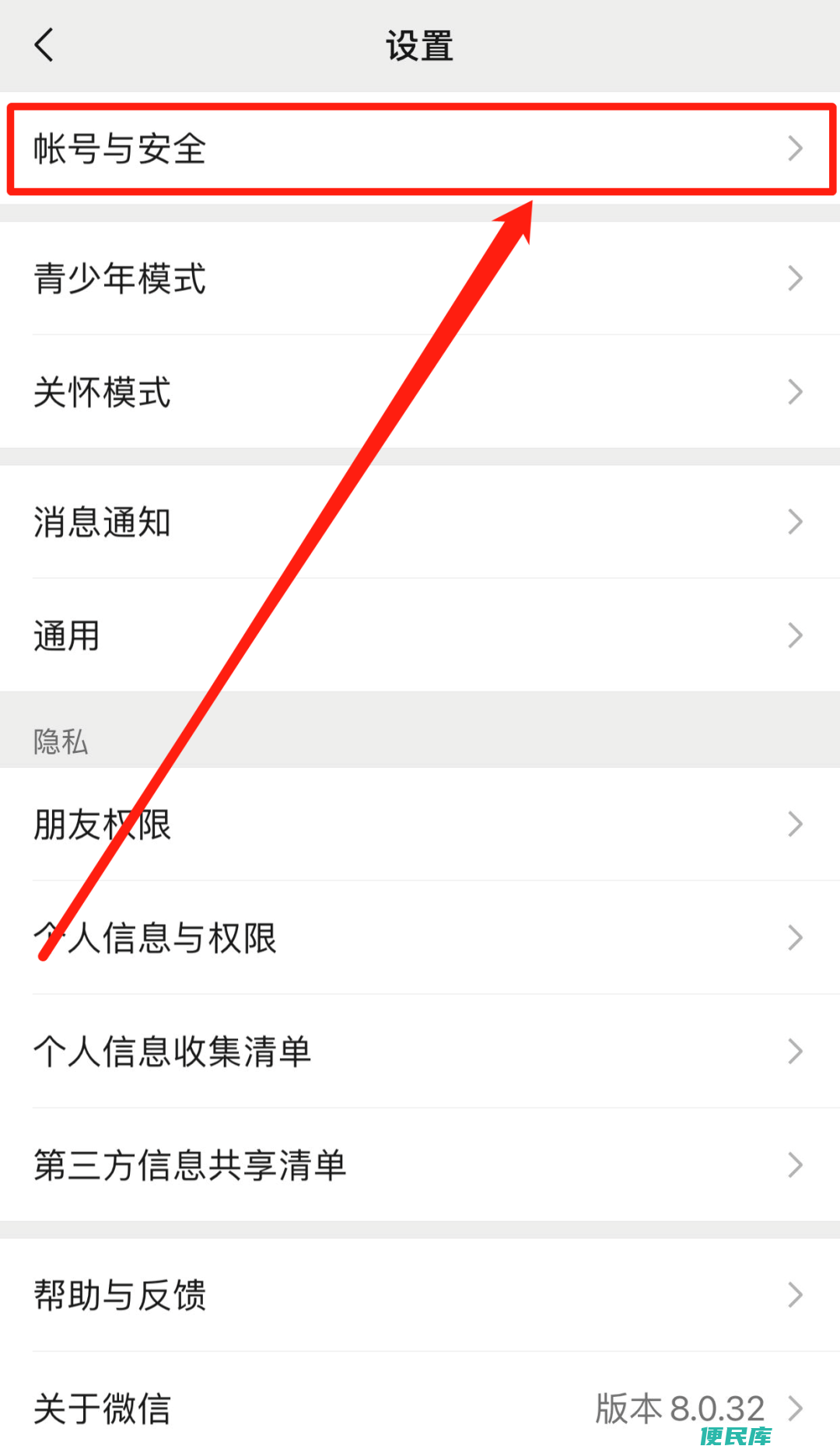Open 第三方信息共享清单

(x=420, y=1165)
